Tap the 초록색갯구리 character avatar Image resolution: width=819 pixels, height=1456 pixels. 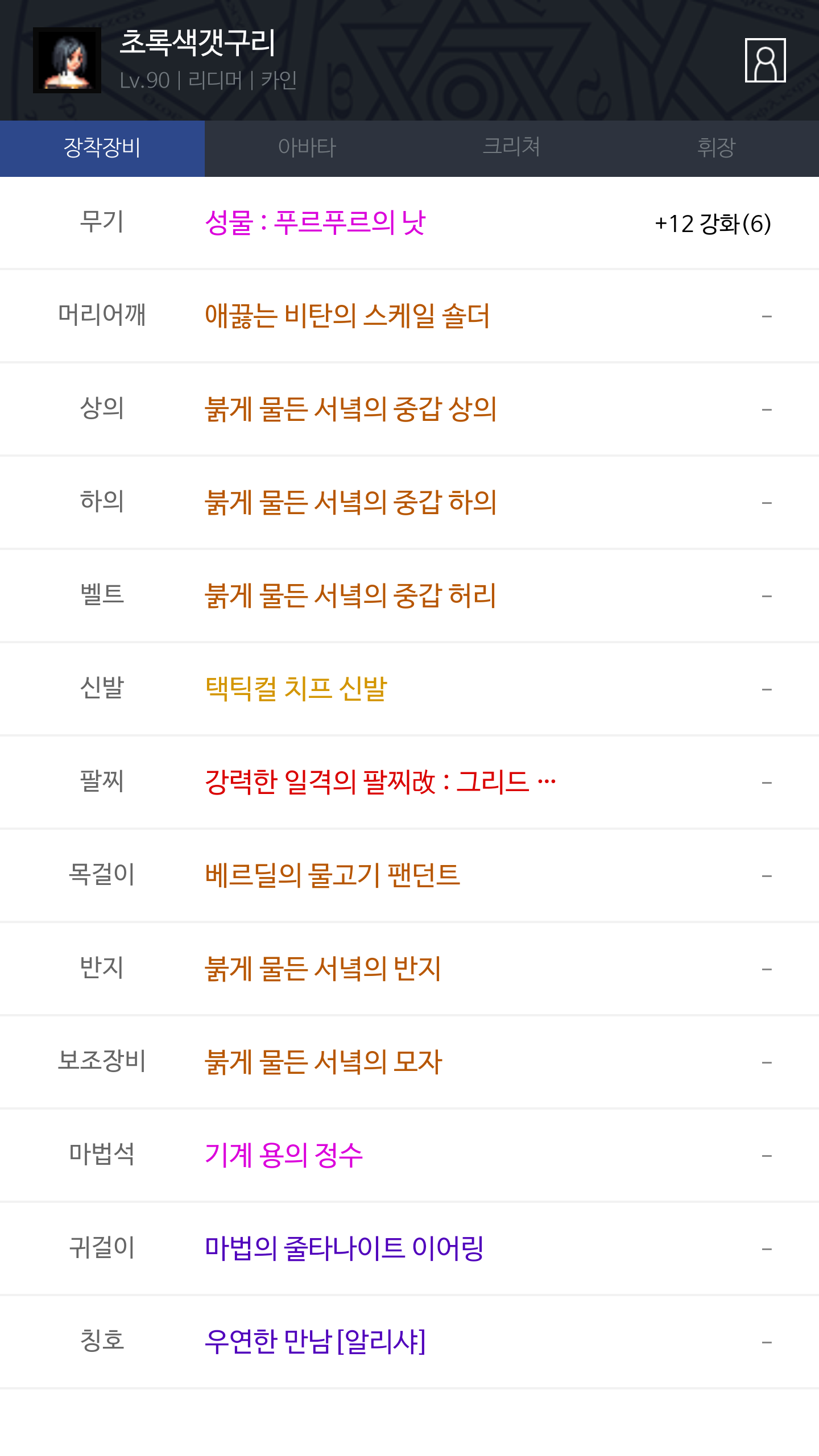pos(67,60)
